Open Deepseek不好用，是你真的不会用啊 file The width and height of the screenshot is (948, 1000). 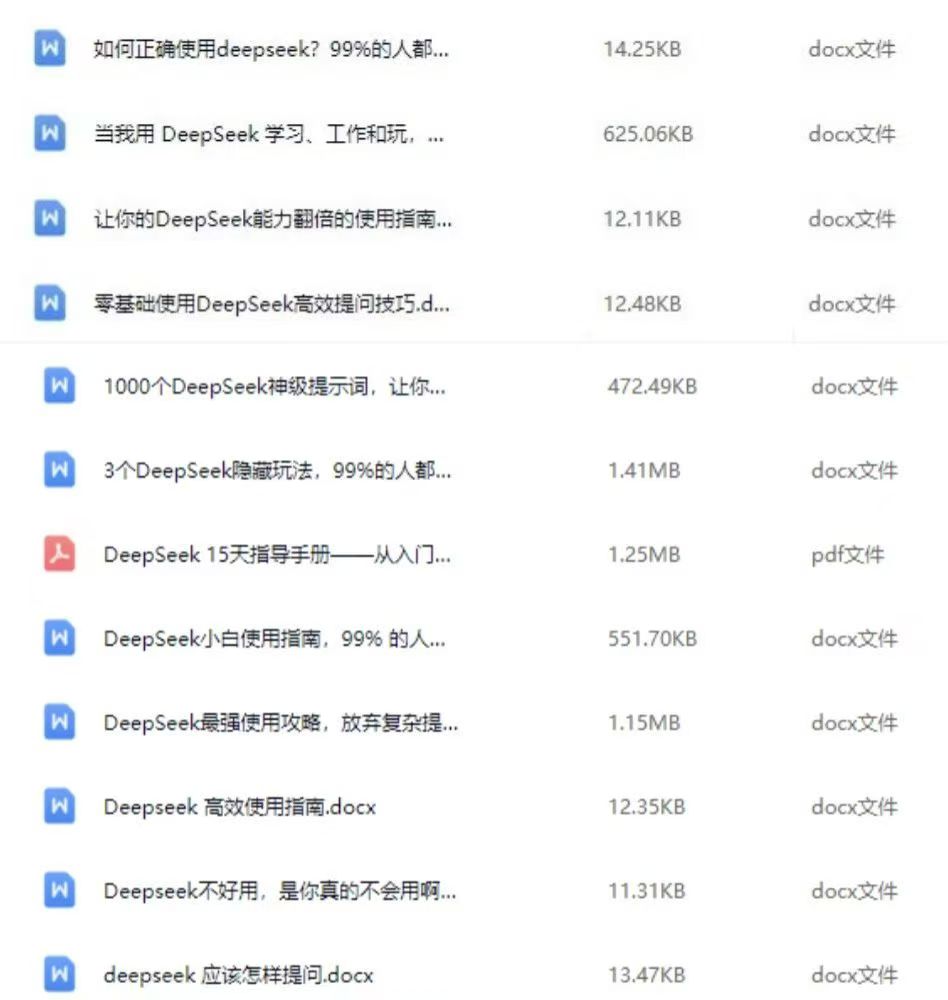coord(280,891)
